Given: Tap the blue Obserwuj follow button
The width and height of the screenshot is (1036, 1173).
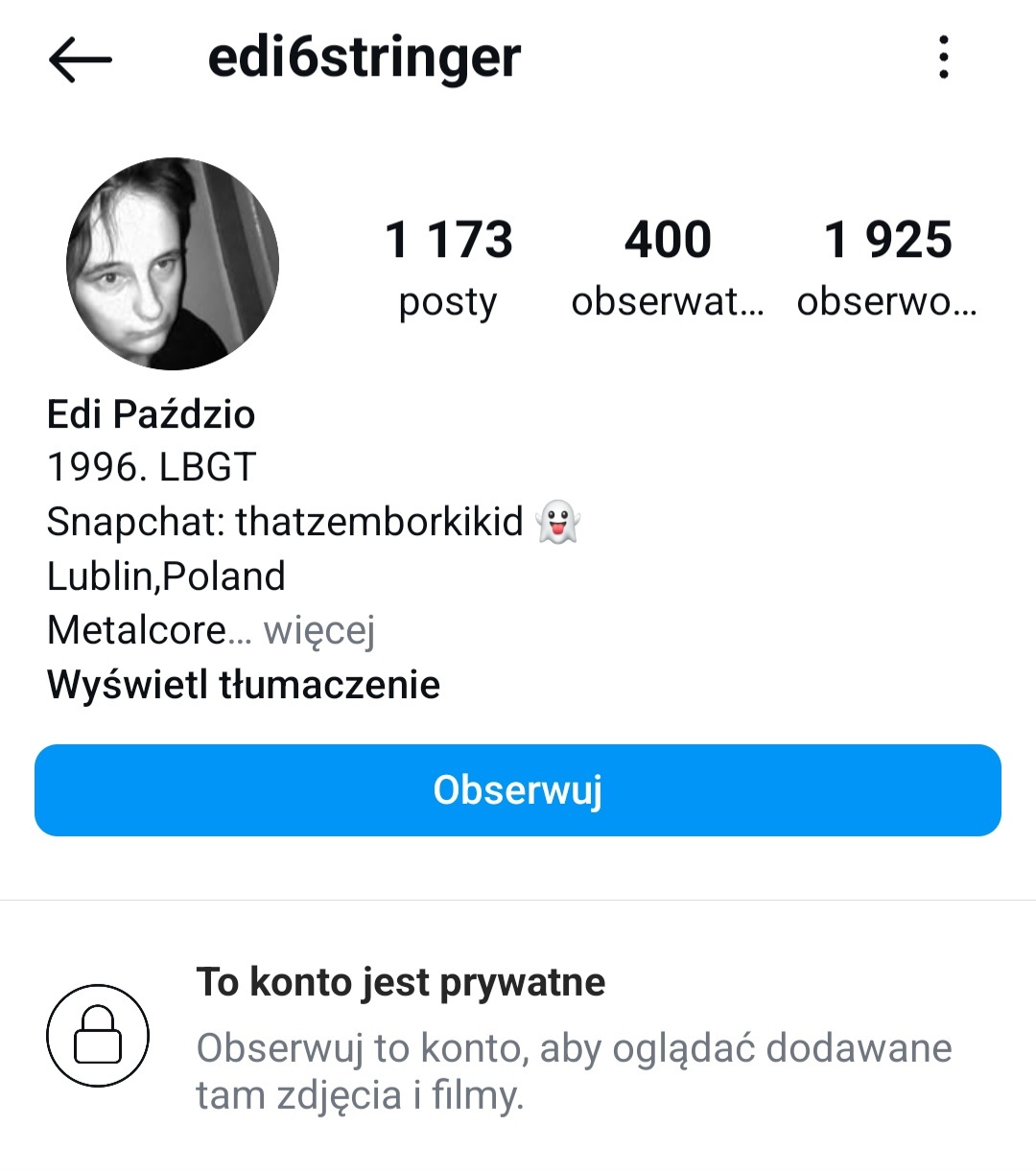Looking at the screenshot, I should [518, 790].
